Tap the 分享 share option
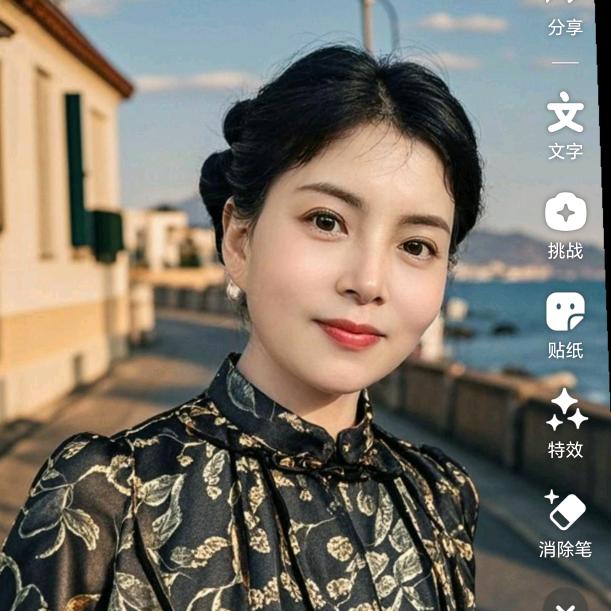The width and height of the screenshot is (611, 611). [565, 18]
